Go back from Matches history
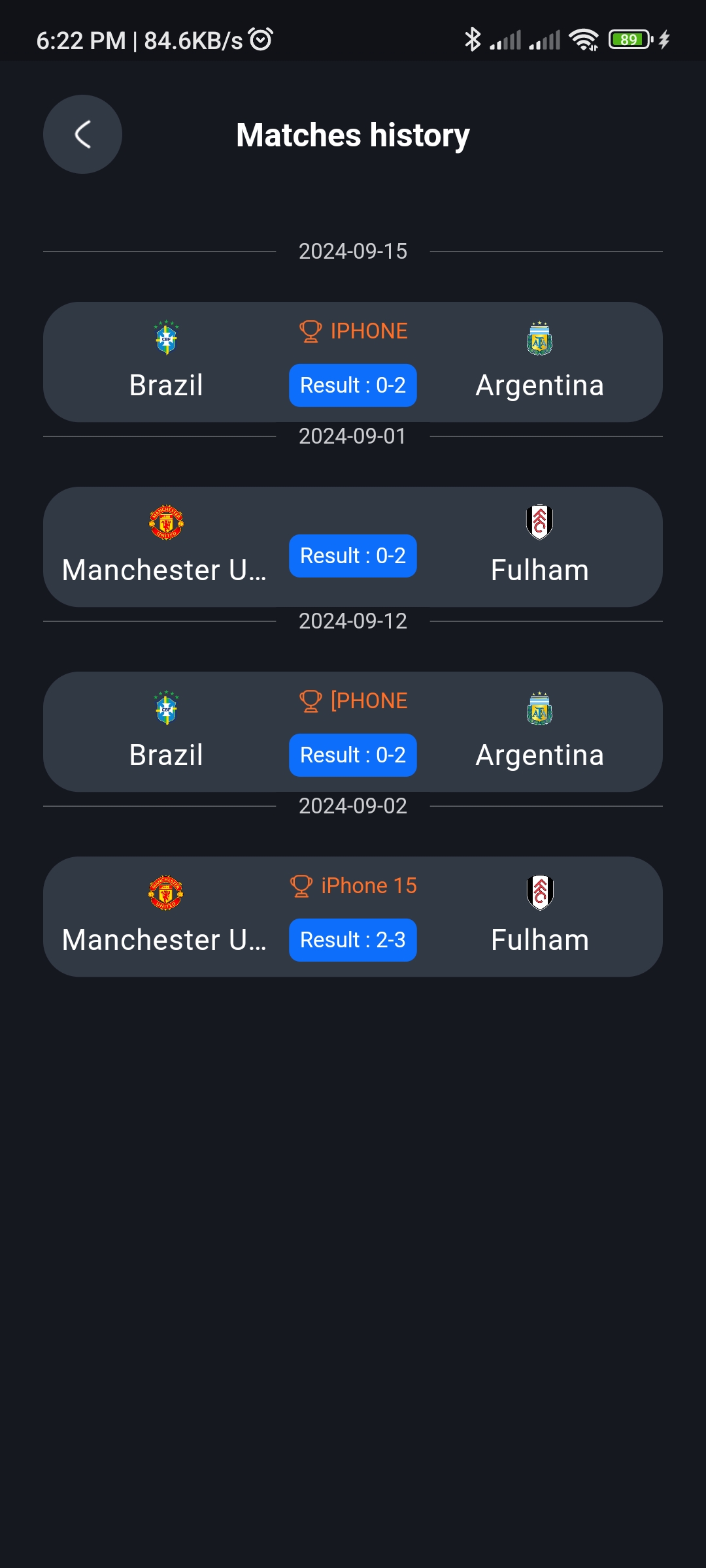The image size is (706, 1568). click(x=82, y=135)
